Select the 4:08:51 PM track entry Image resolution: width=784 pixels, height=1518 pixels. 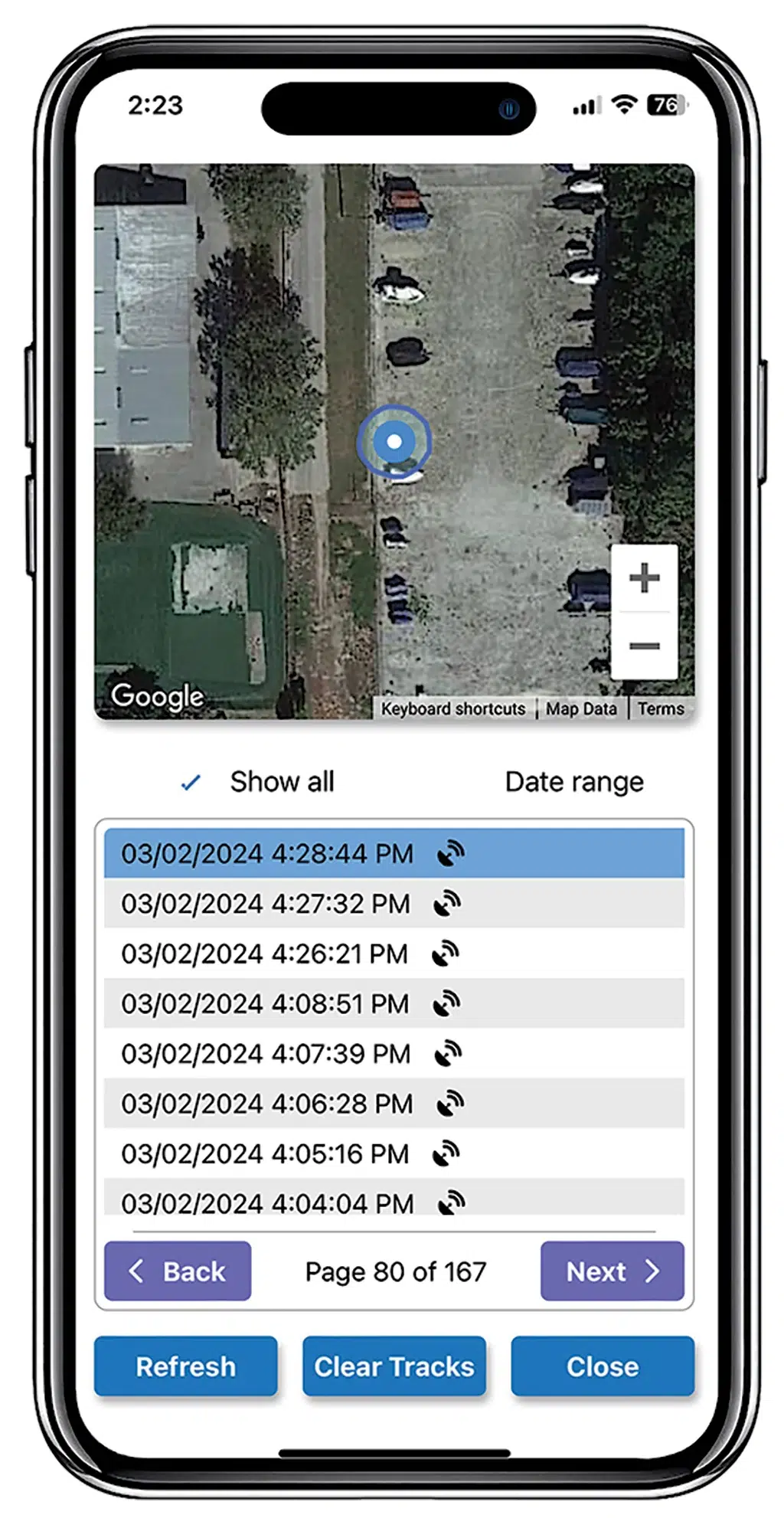394,1003
